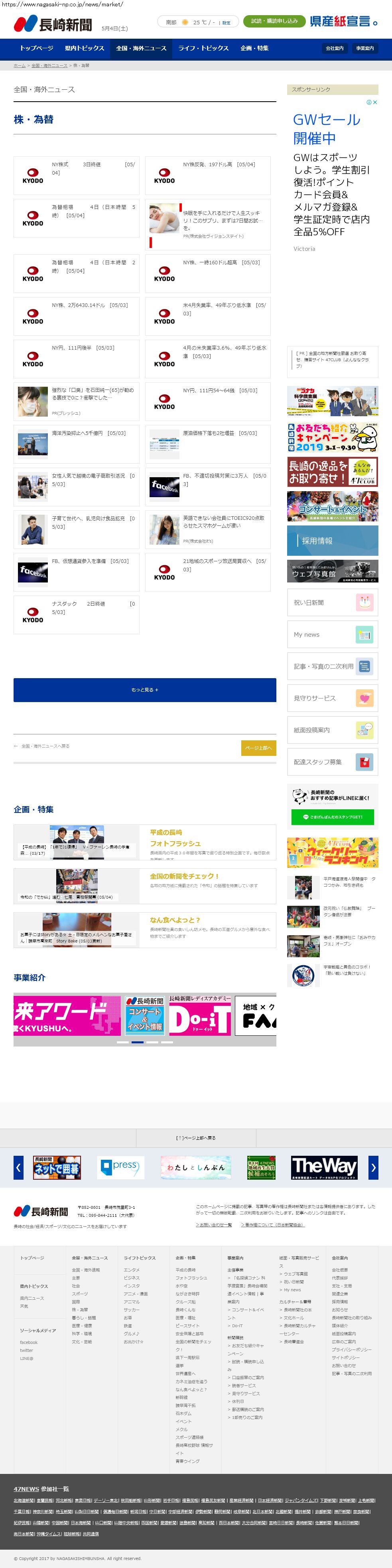Screen dimensions: 392x1568
Task: Open the article NY株反発、197ドル高
Action: (x=219, y=164)
